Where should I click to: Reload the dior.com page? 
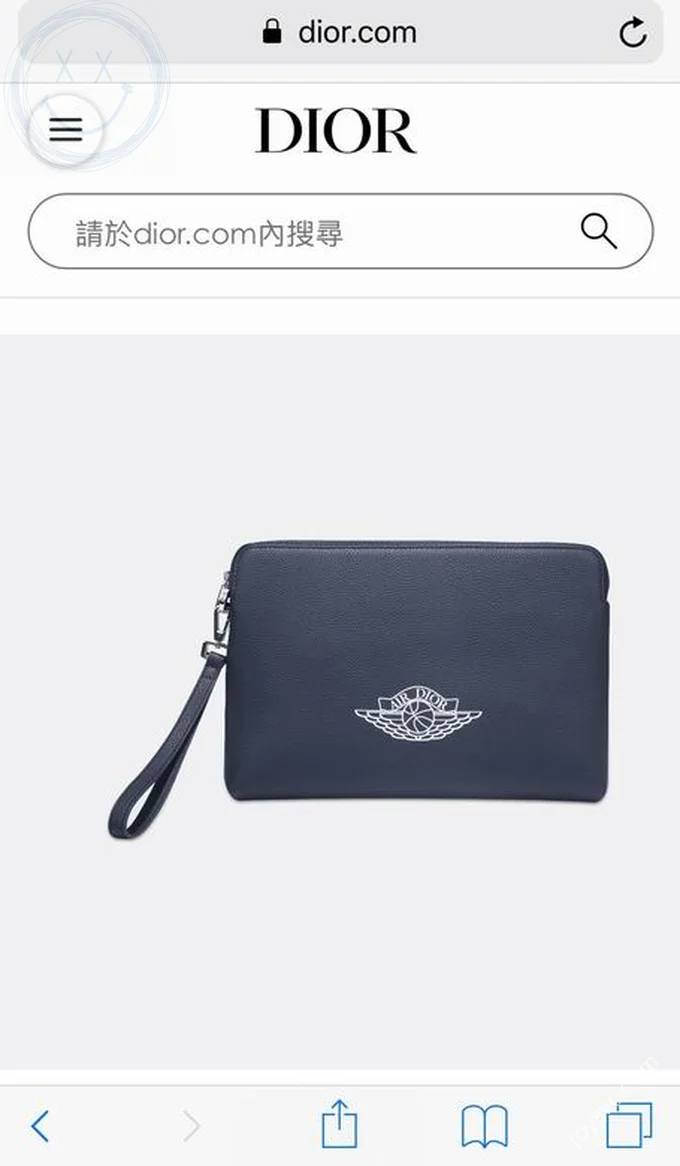pos(632,33)
